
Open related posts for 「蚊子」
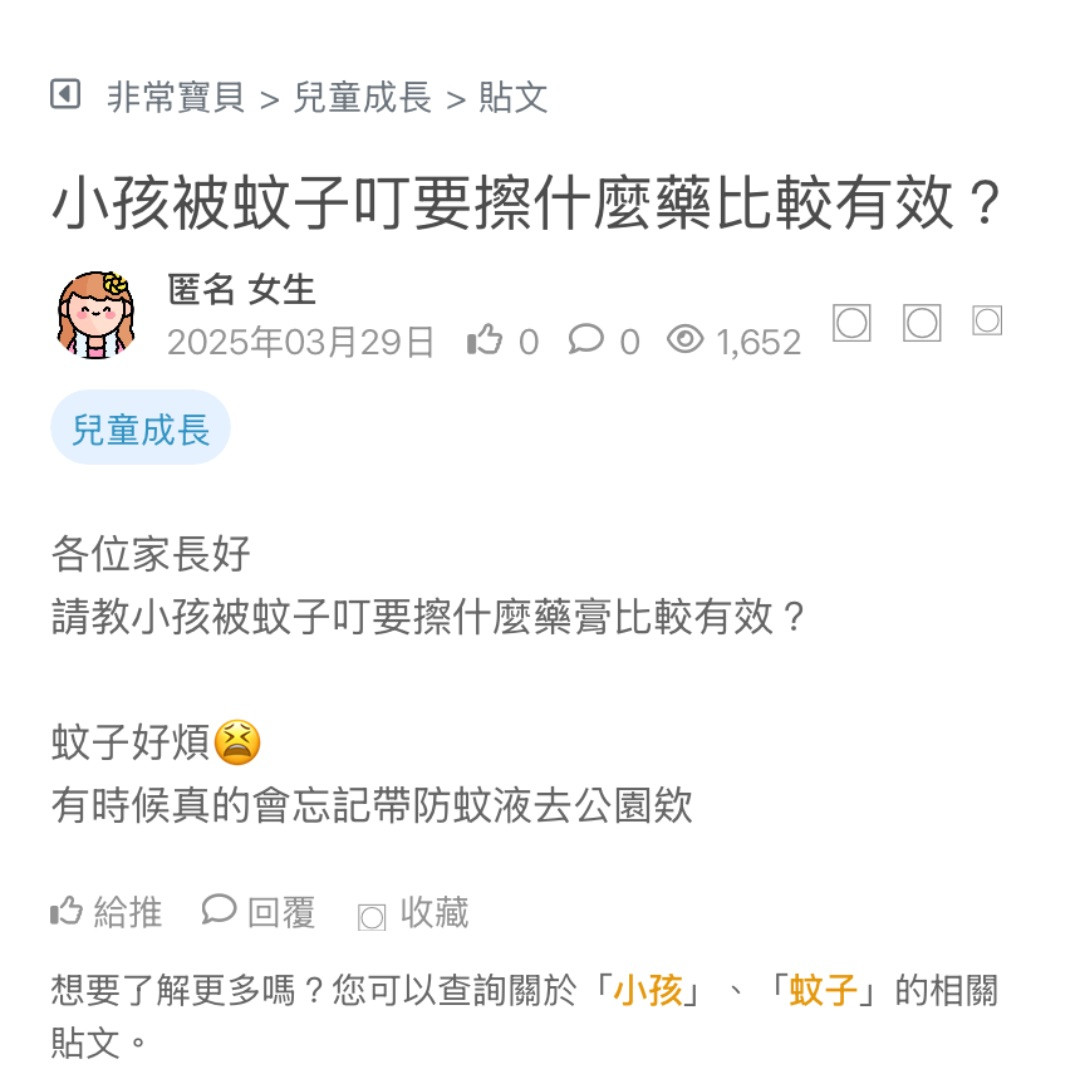point(823,991)
